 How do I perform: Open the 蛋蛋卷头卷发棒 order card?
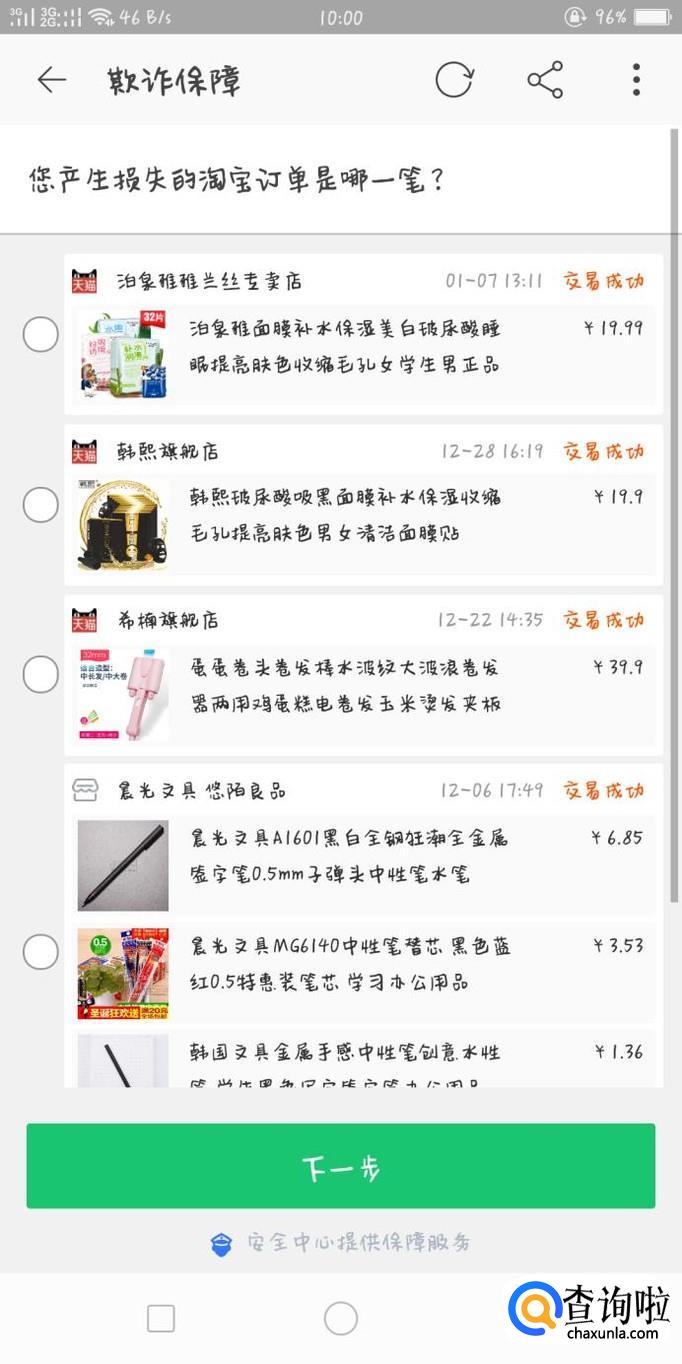(x=363, y=675)
